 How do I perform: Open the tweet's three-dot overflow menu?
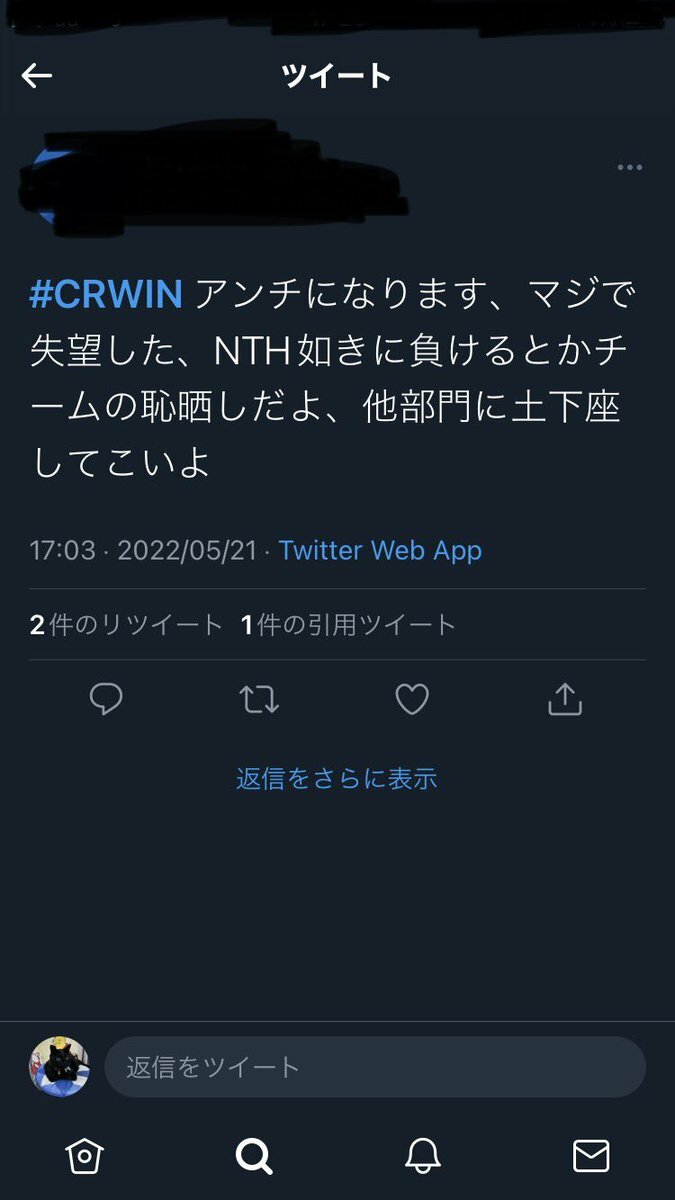[629, 168]
